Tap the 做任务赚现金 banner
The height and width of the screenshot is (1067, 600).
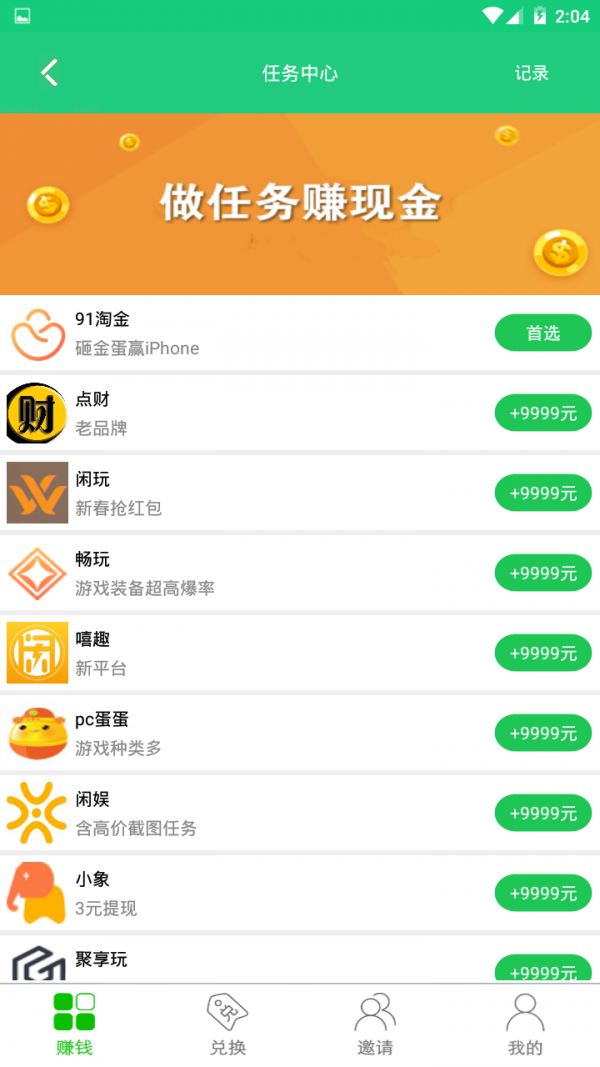[300, 204]
